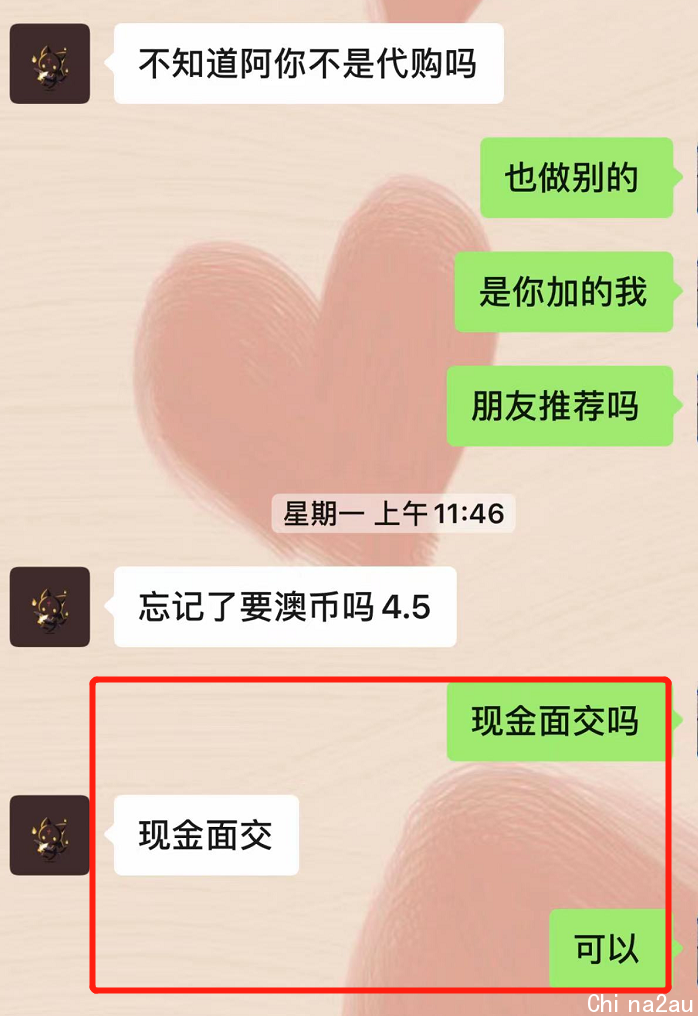This screenshot has width=698, height=1016.
Task: View profile from avatar beside 现金面交 reply
Action: [50, 835]
